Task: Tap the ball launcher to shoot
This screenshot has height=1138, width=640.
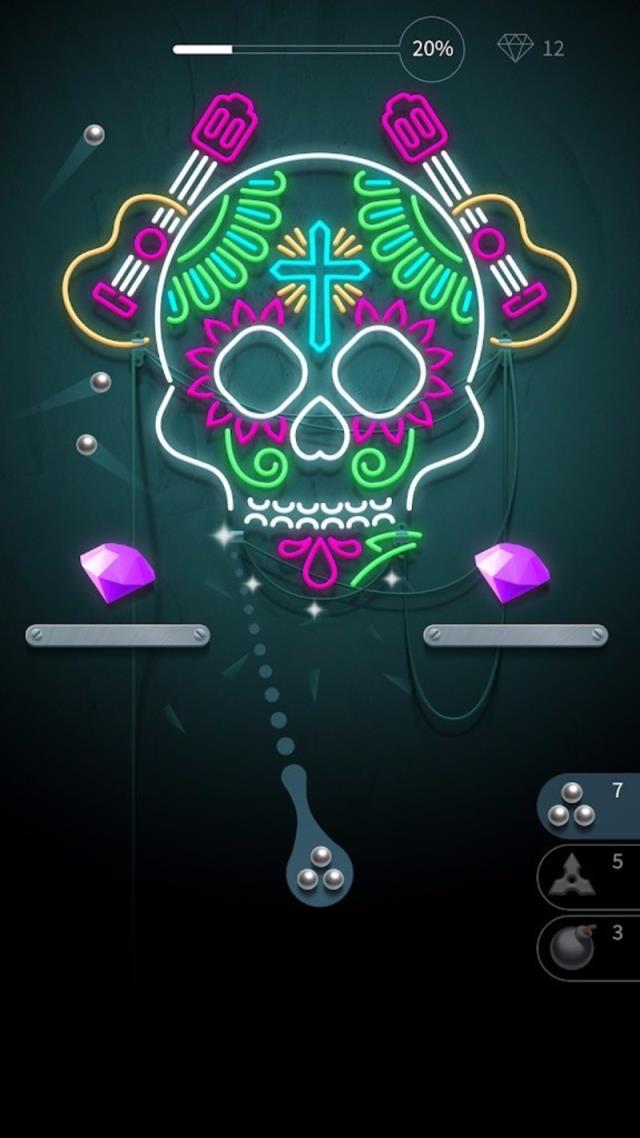Action: tap(320, 869)
